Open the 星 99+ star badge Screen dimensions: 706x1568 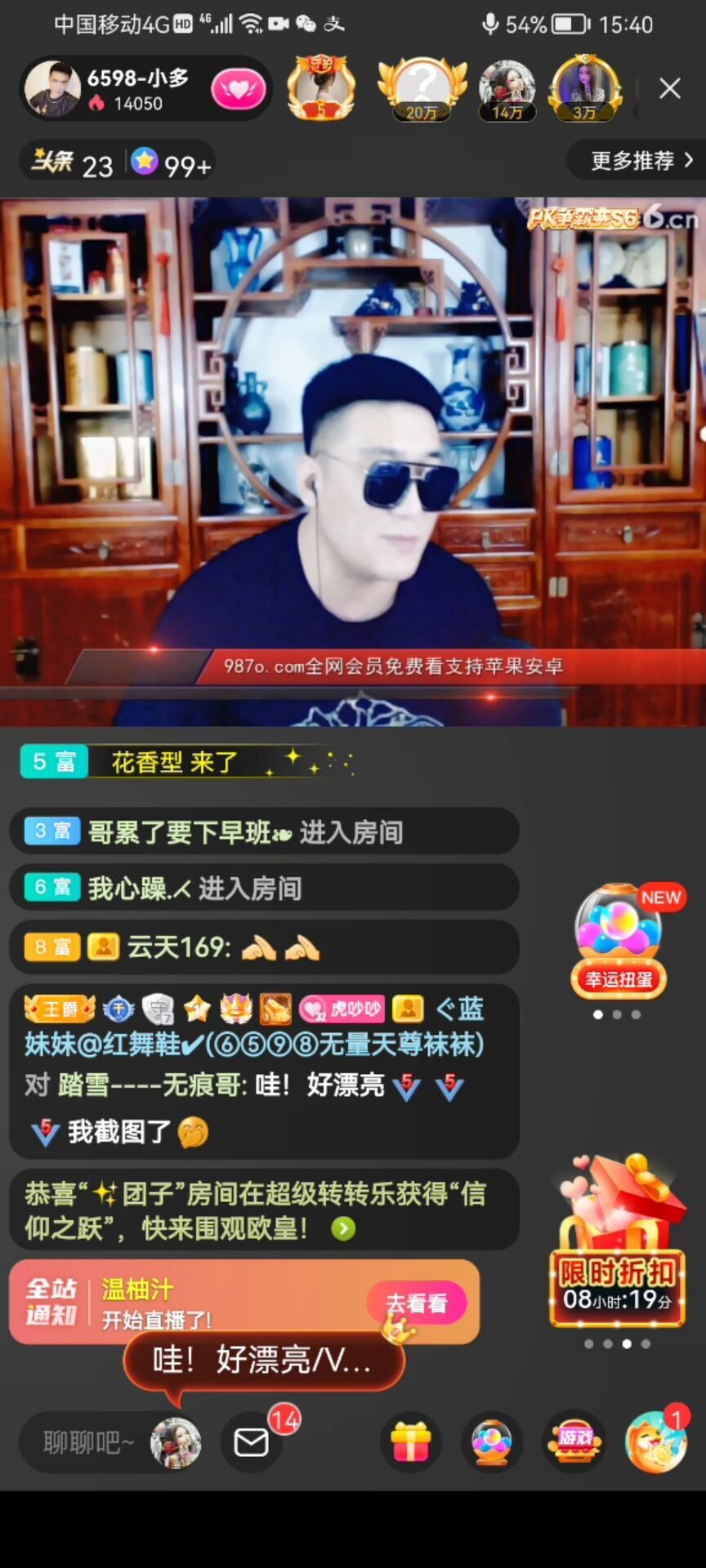[172, 163]
